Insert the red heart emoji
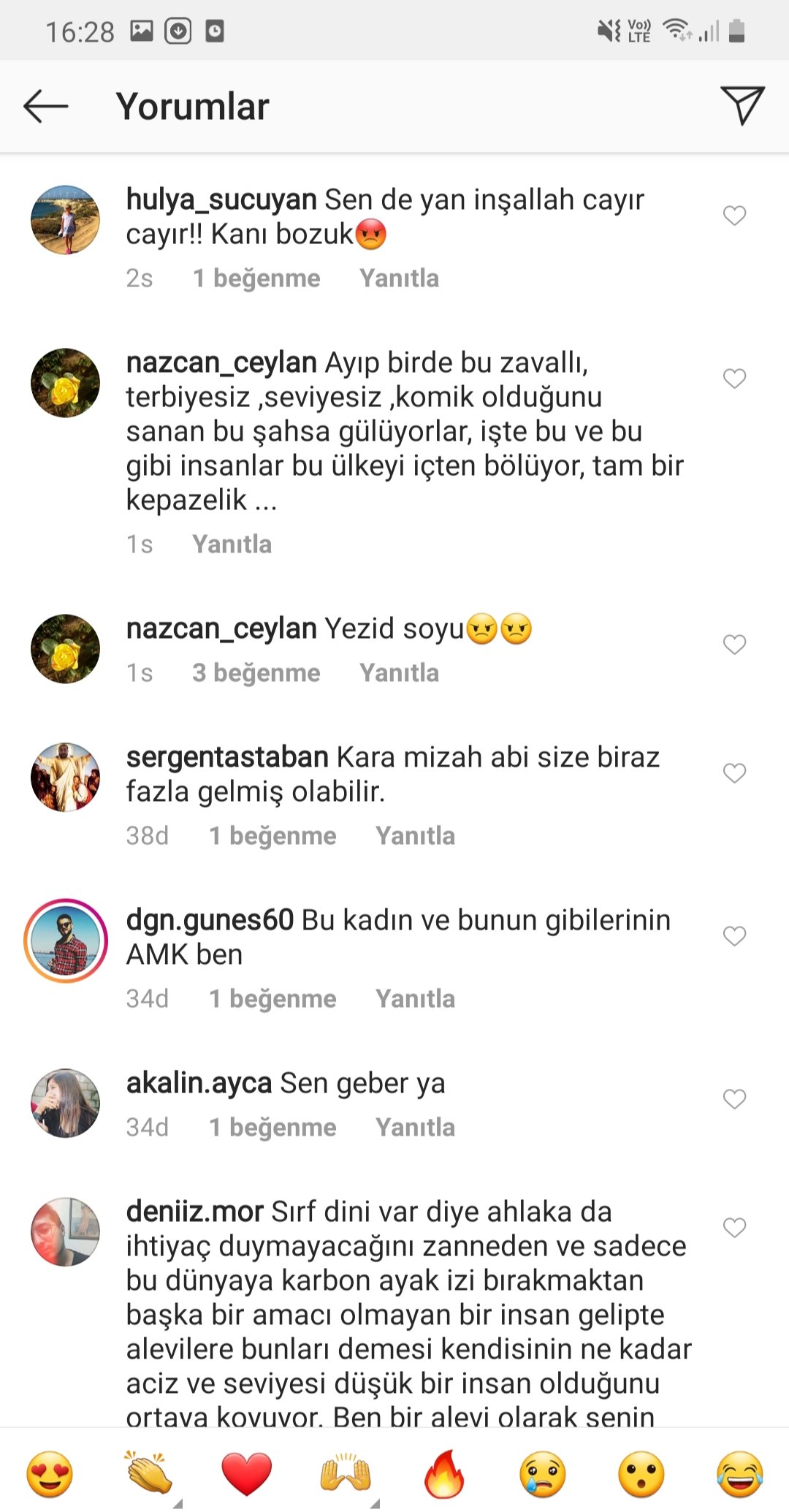The height and width of the screenshot is (1512, 789). click(x=247, y=1474)
